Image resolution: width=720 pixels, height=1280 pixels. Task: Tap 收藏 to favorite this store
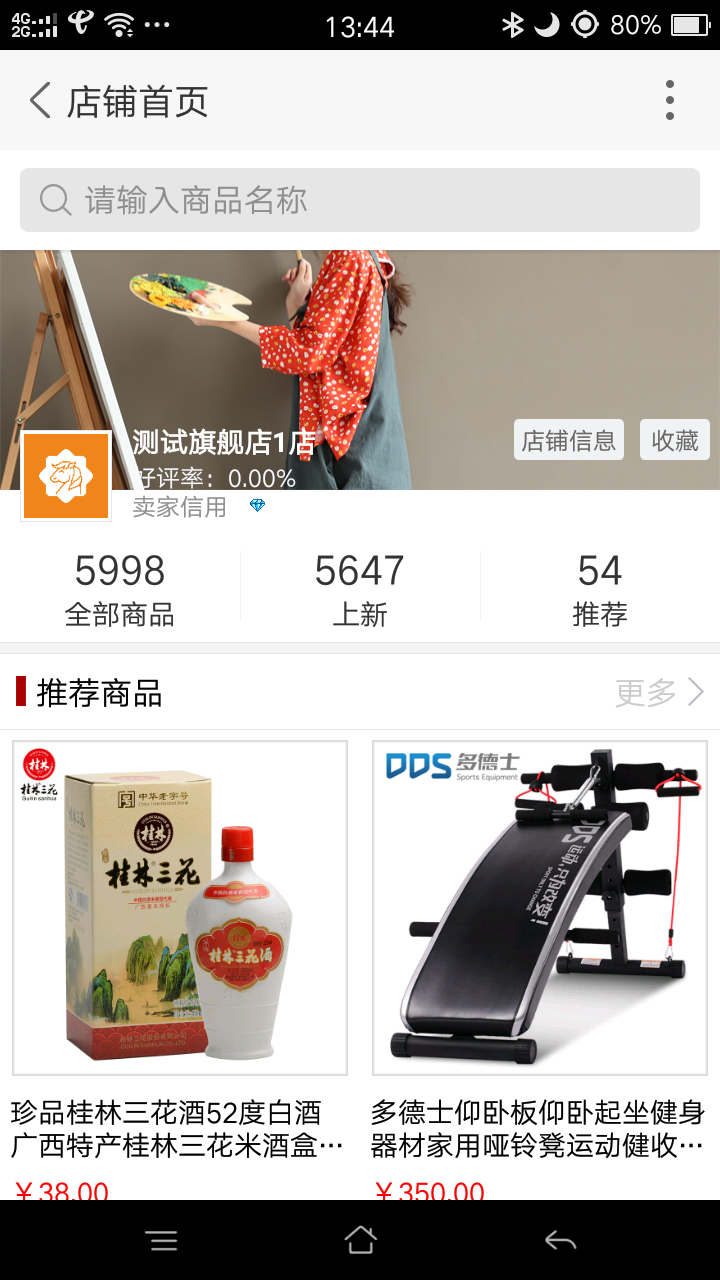pos(674,441)
